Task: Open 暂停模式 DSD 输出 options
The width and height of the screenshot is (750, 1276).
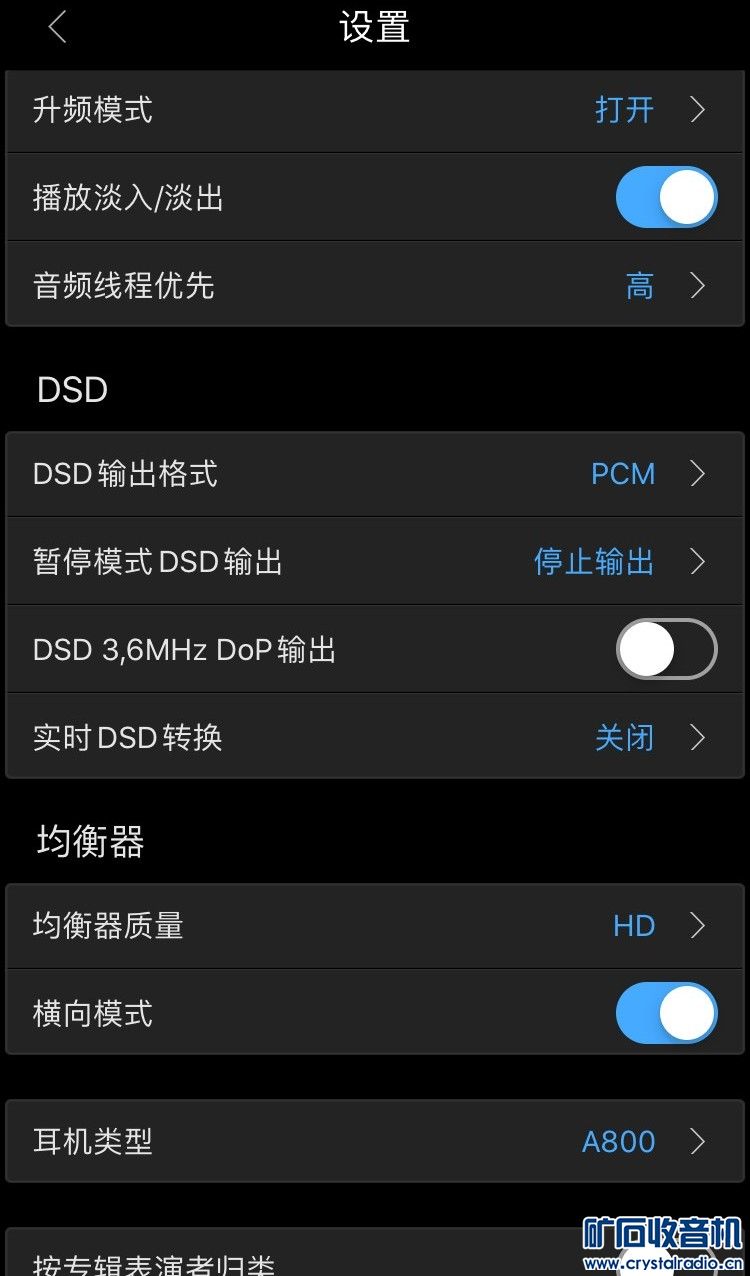Action: point(375,562)
